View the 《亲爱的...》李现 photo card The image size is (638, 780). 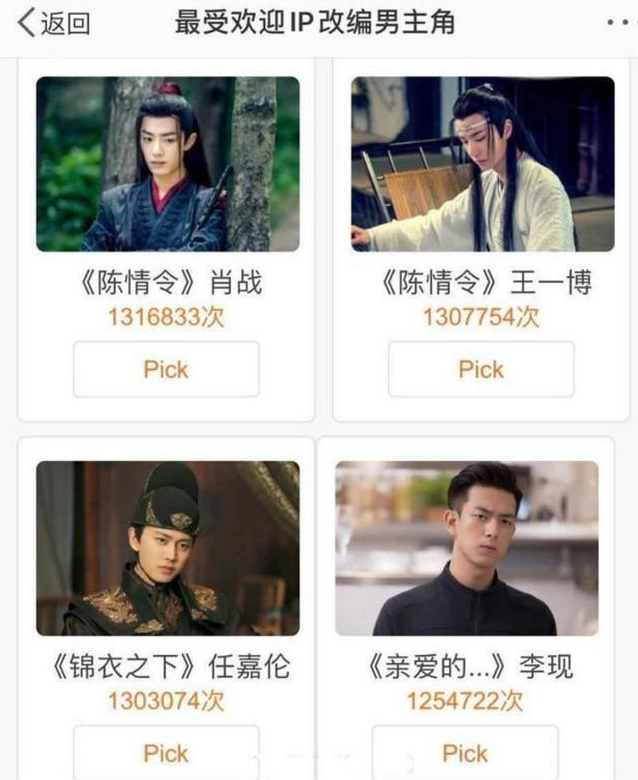click(467, 548)
